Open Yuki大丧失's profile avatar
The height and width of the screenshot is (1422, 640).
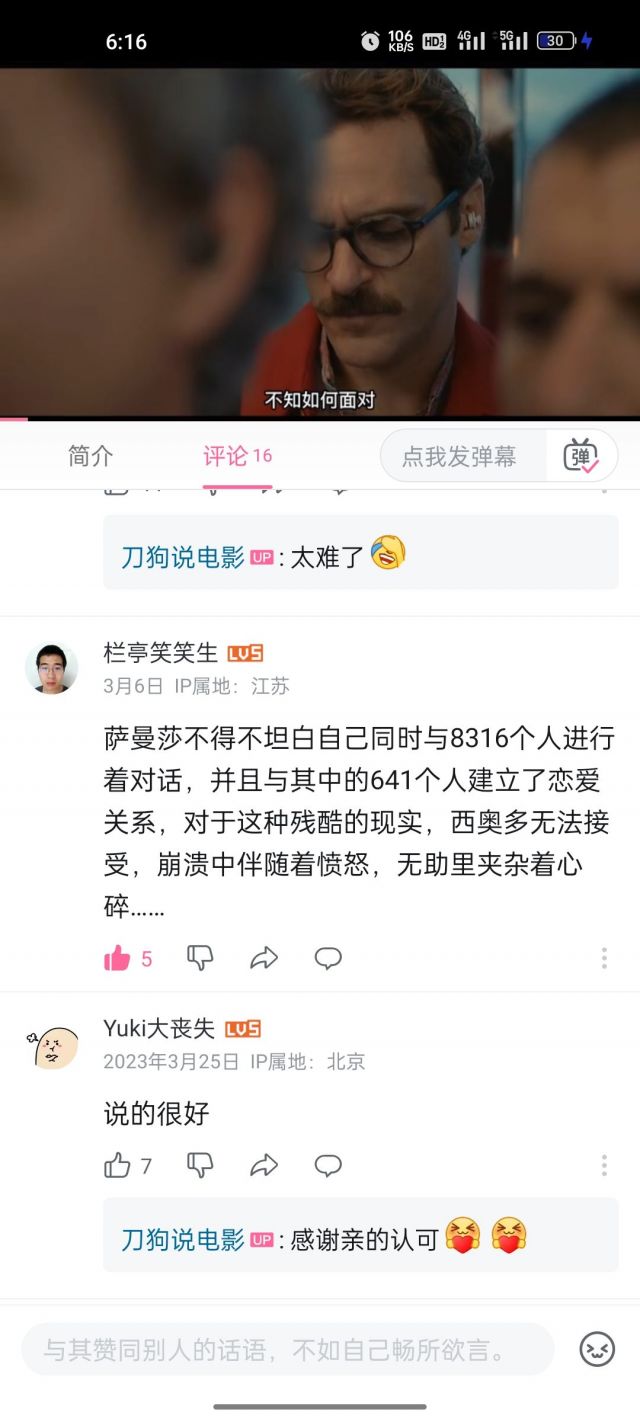click(x=51, y=1045)
